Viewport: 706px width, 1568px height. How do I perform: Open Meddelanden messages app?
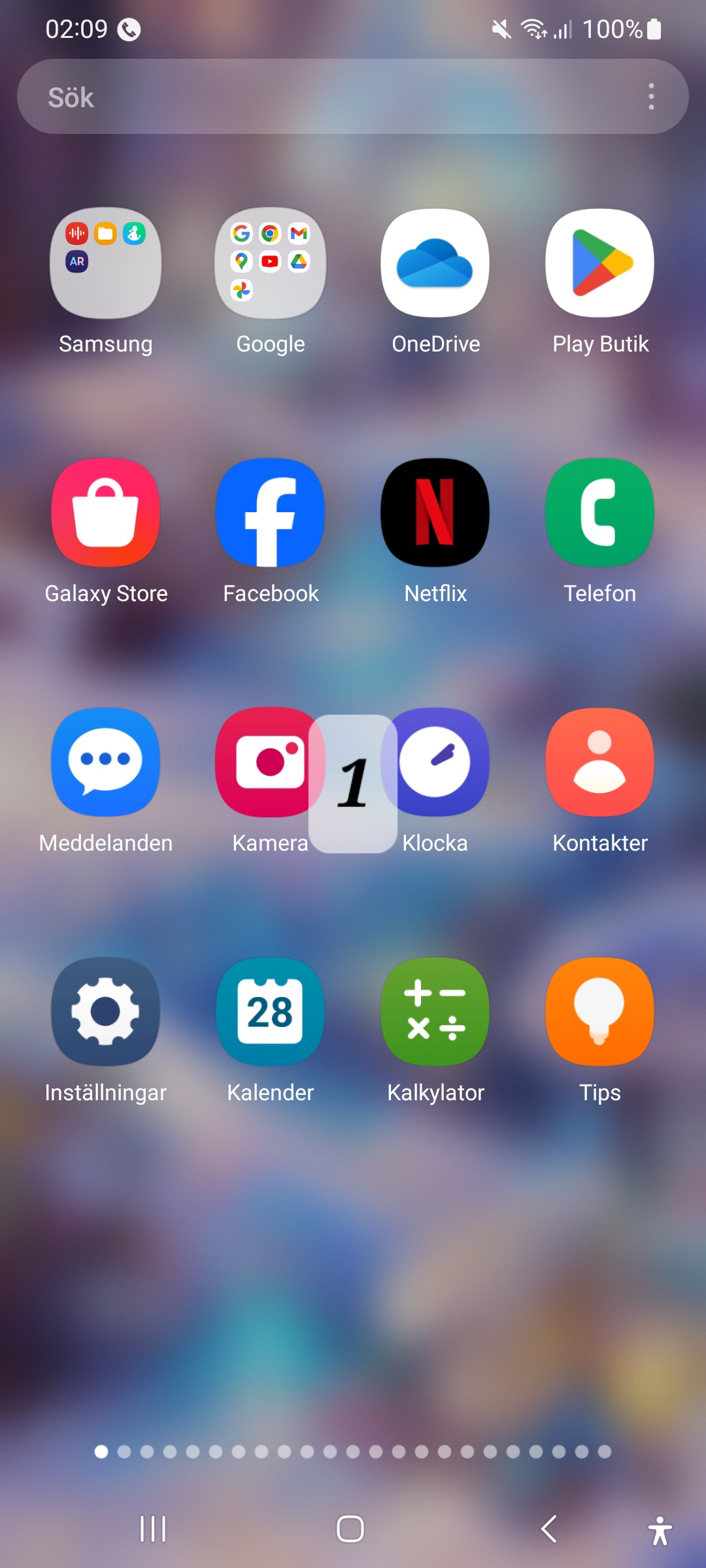click(x=106, y=762)
